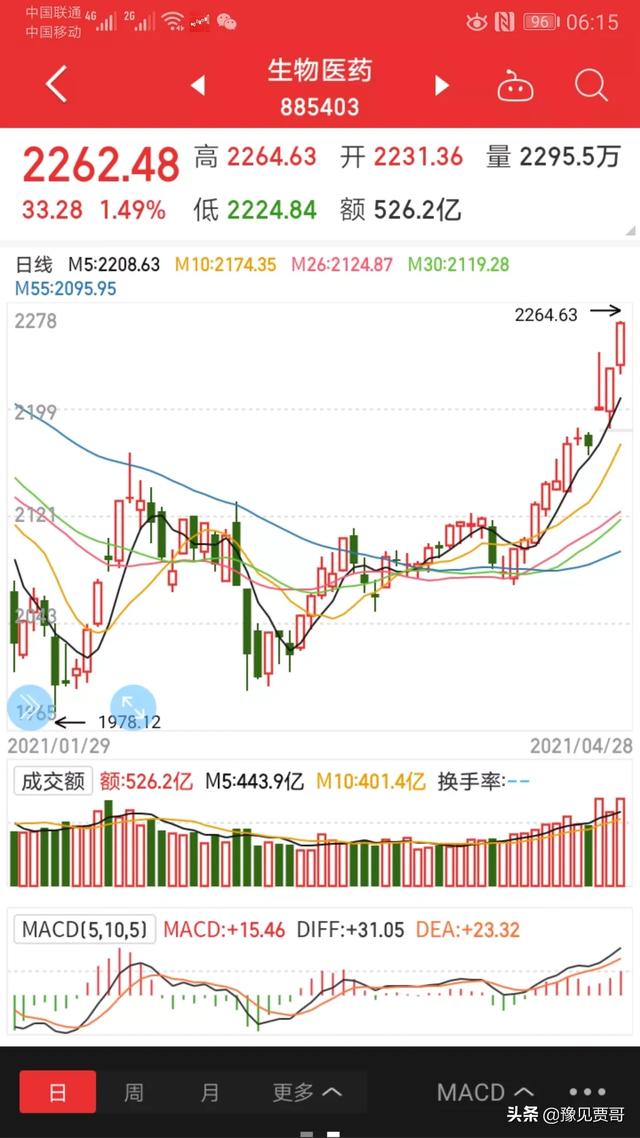This screenshot has width=640, height=1138.
Task: Tap the 成交额 volume indicator button
Action: [51, 781]
